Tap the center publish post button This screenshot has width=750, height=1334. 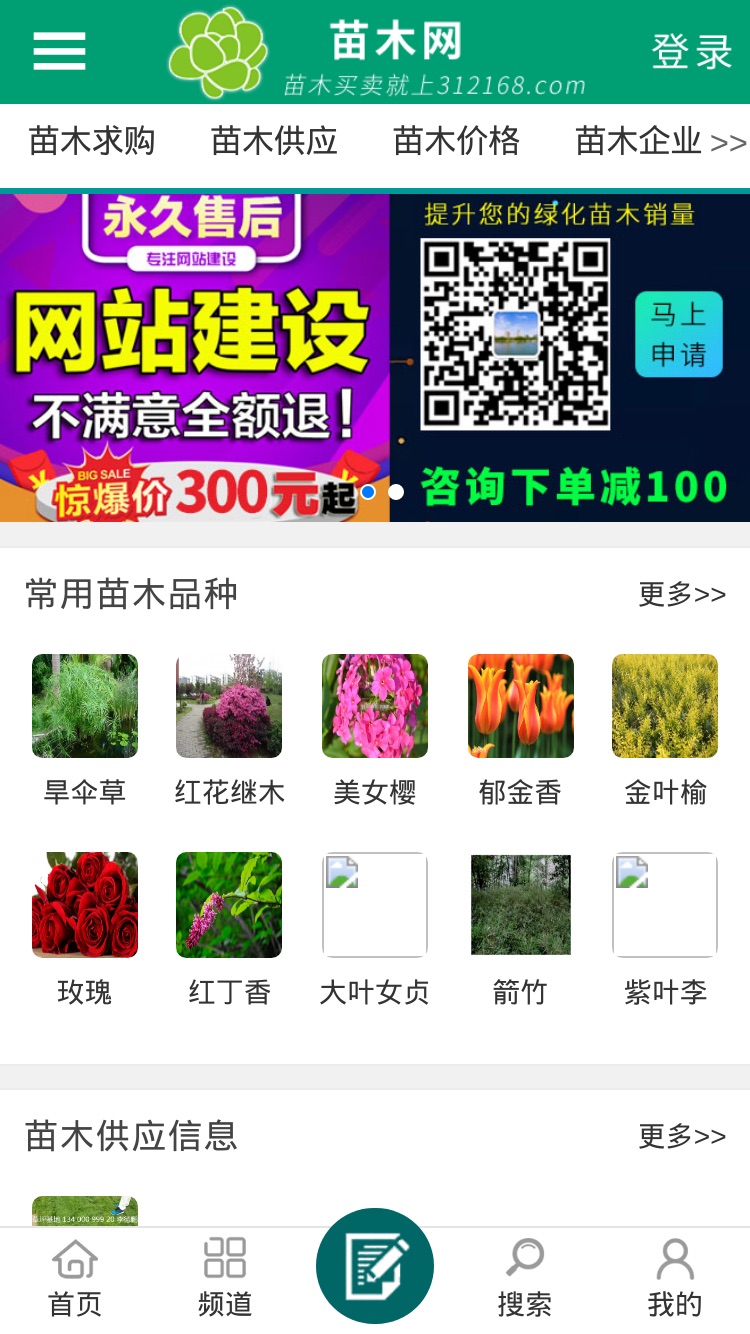pyautogui.click(x=375, y=1266)
